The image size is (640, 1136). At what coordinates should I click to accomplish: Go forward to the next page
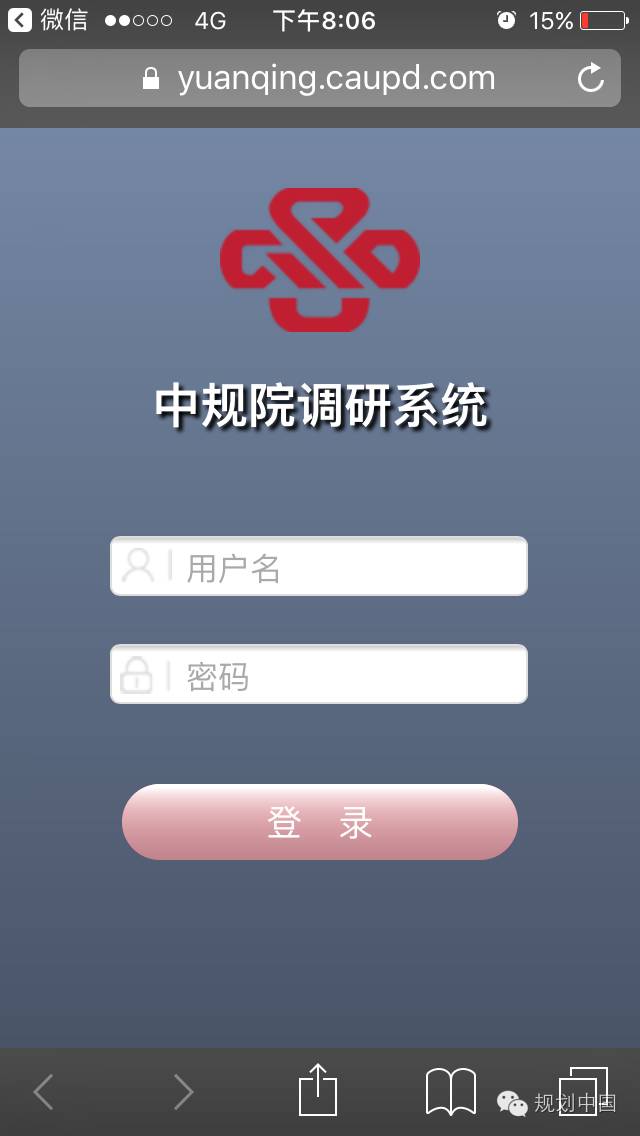tap(183, 1091)
